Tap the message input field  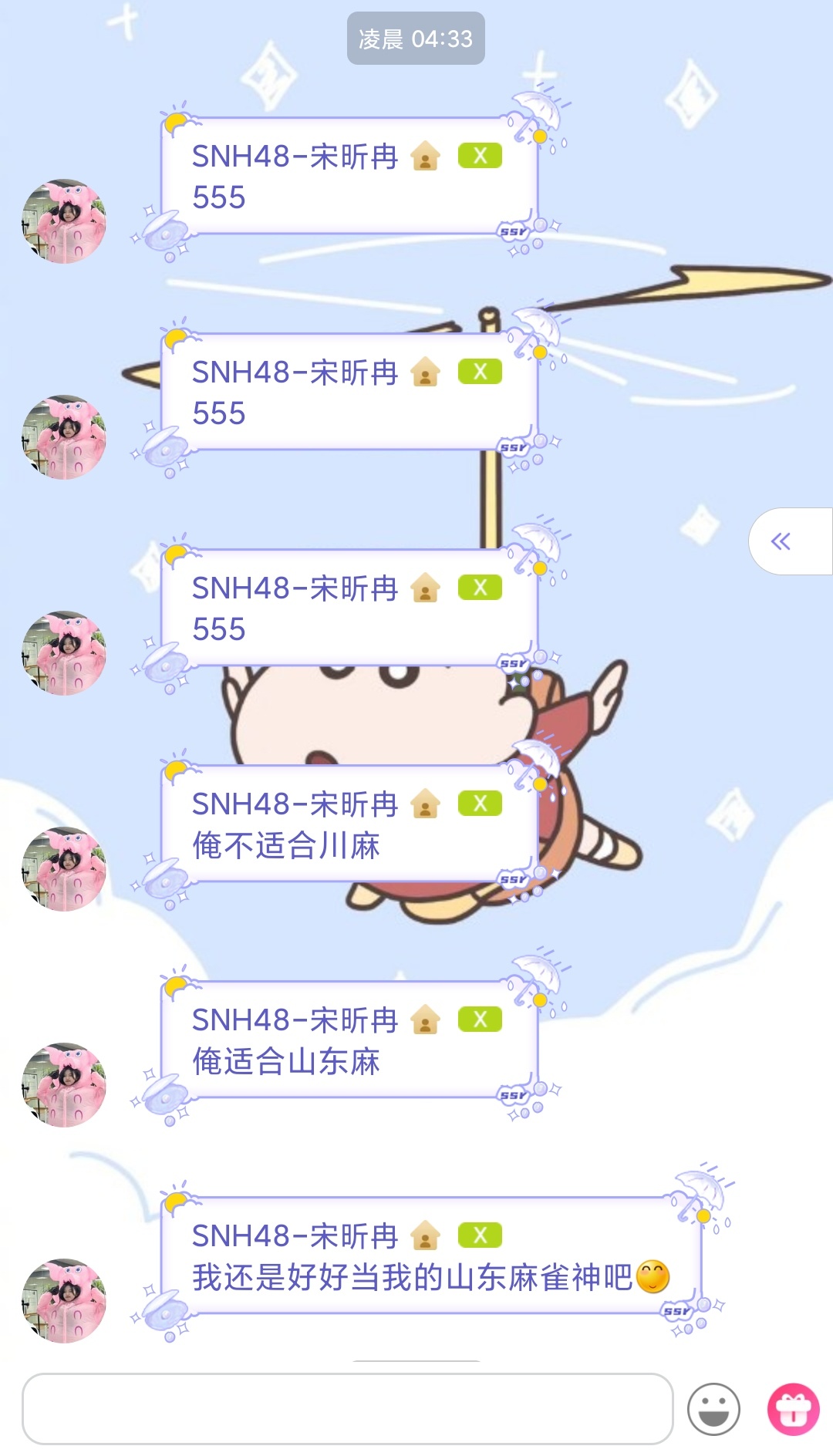tap(347, 1408)
